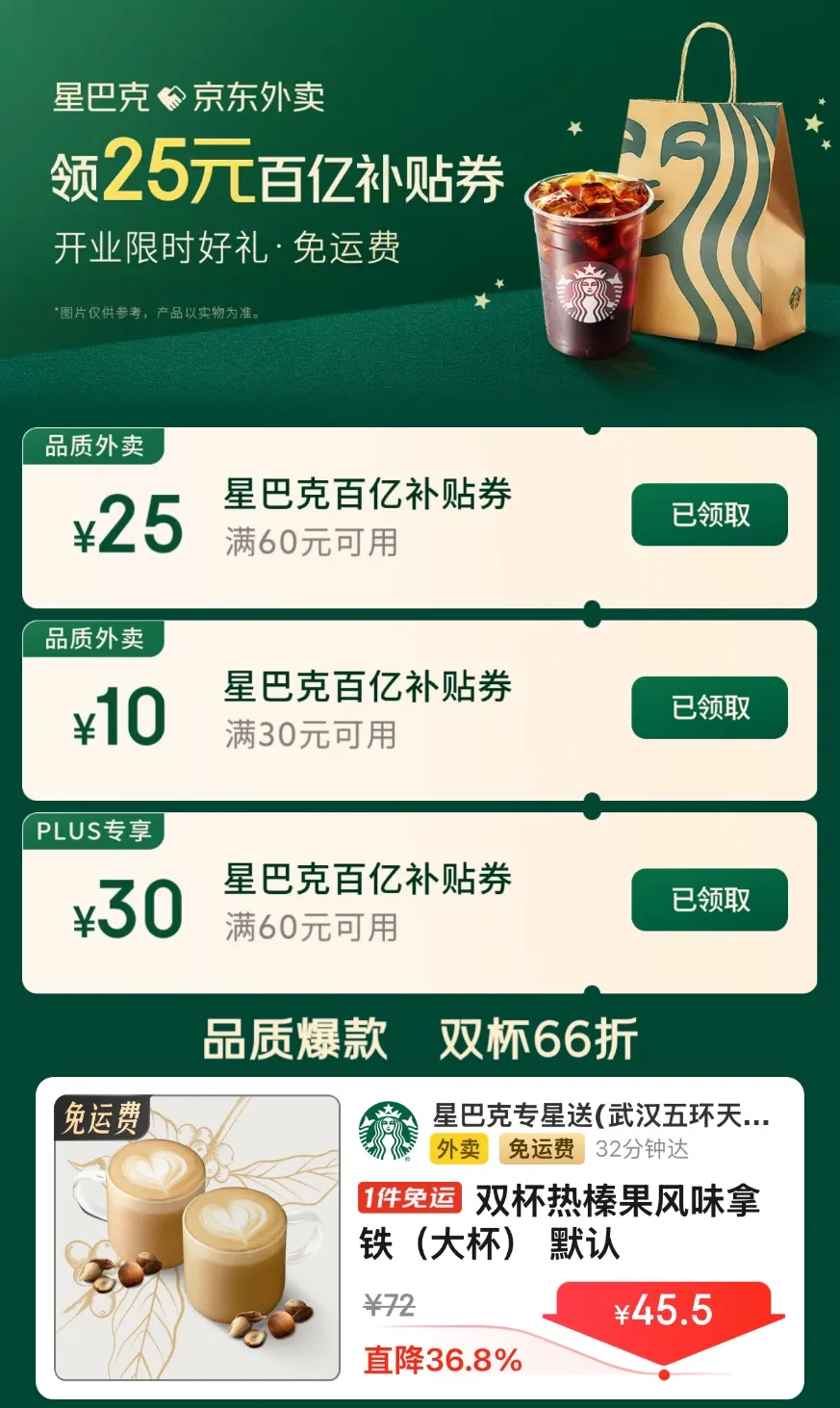Tap 已领取 on the ¥10 coupon
The width and height of the screenshot is (840, 1408).
point(709,707)
